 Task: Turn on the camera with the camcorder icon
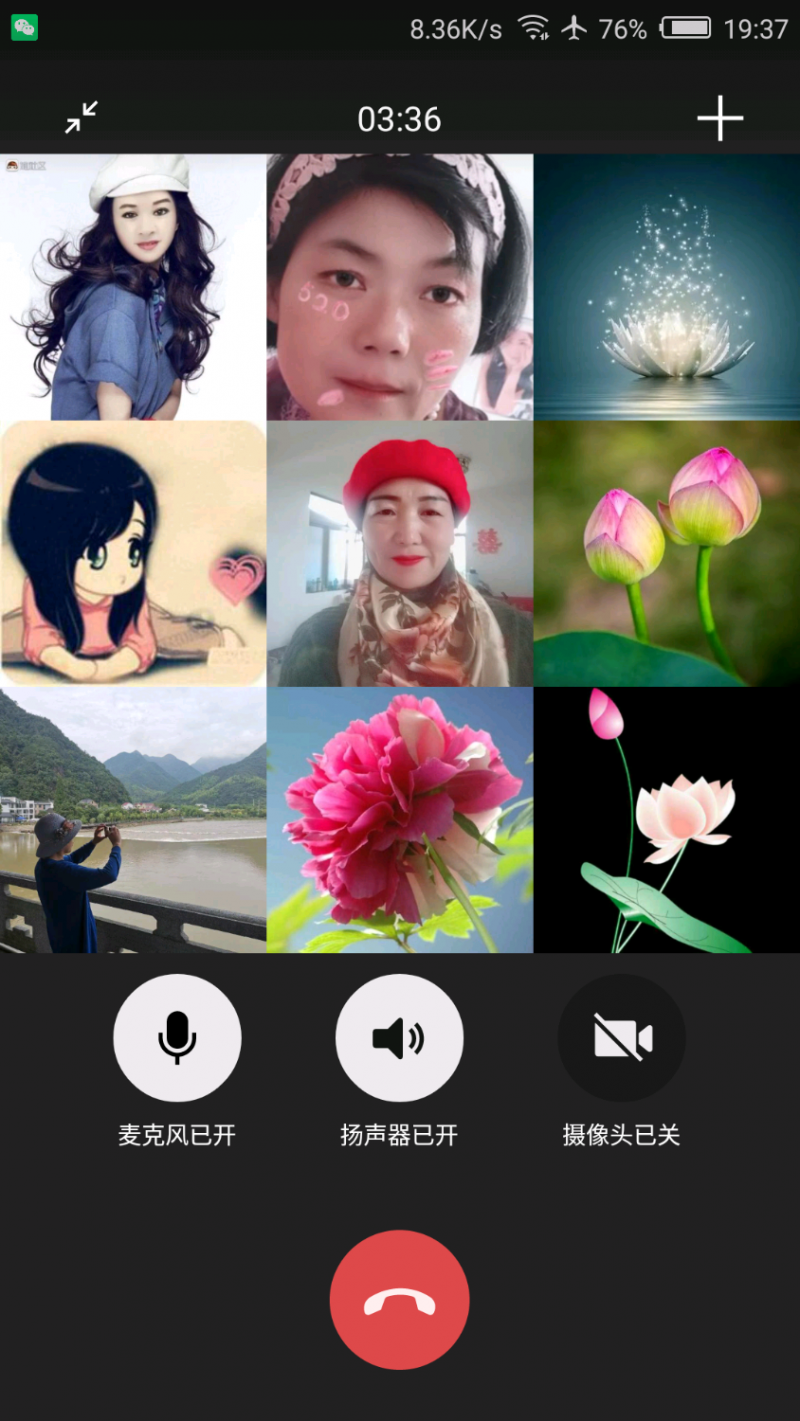click(621, 1038)
